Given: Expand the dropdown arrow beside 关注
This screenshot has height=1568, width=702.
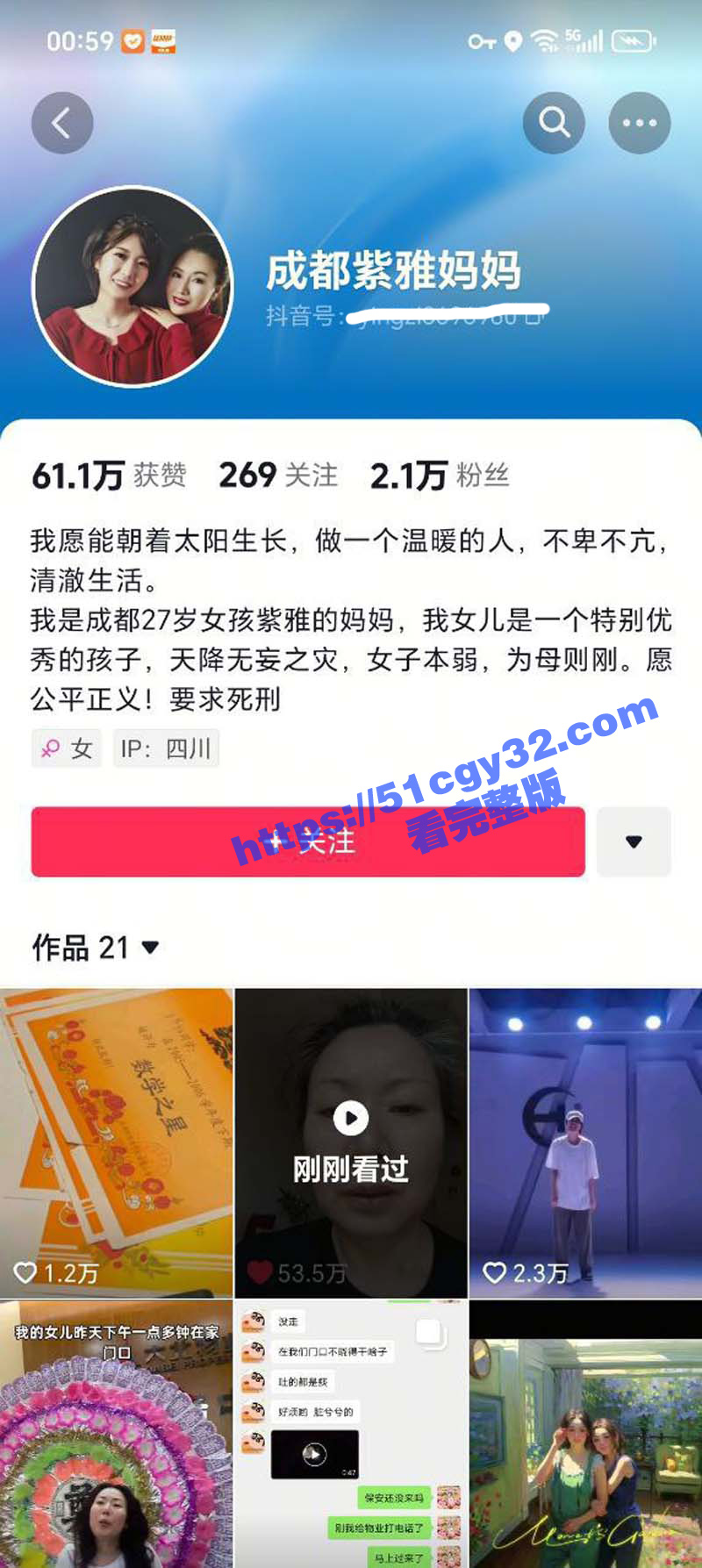Looking at the screenshot, I should (634, 841).
